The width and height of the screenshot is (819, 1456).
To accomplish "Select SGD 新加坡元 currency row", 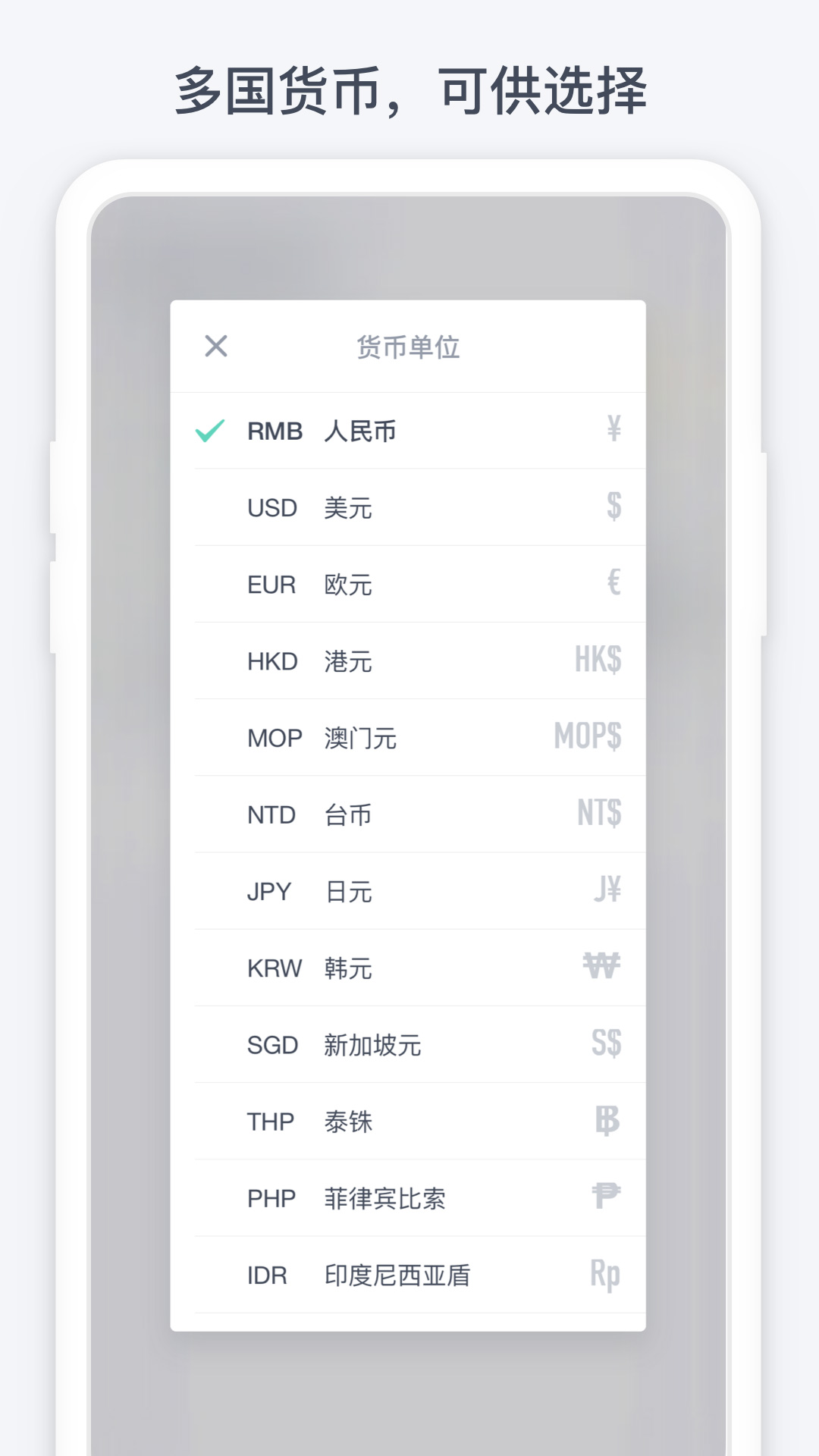I will click(x=379, y=1044).
